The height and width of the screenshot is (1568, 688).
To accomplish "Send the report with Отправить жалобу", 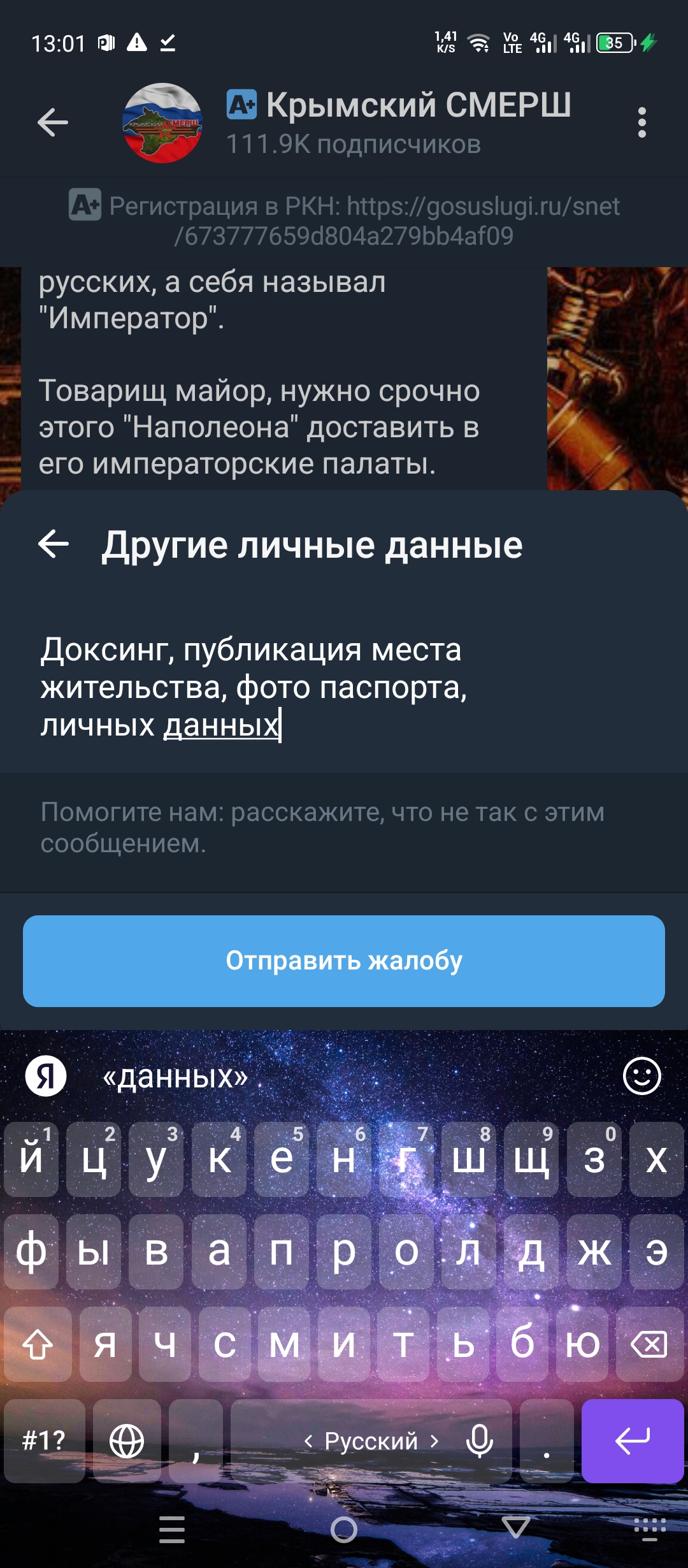I will (344, 961).
